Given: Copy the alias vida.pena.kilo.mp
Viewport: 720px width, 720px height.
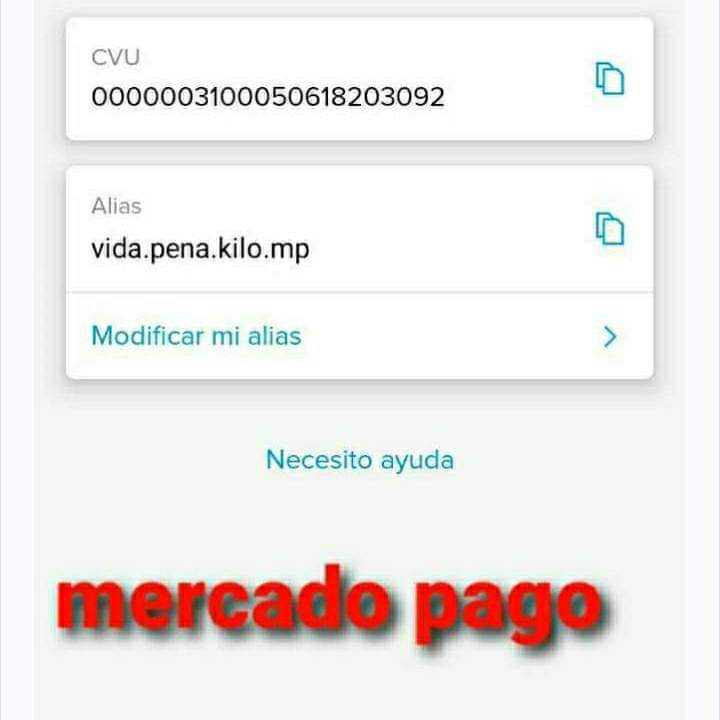Looking at the screenshot, I should tap(609, 228).
